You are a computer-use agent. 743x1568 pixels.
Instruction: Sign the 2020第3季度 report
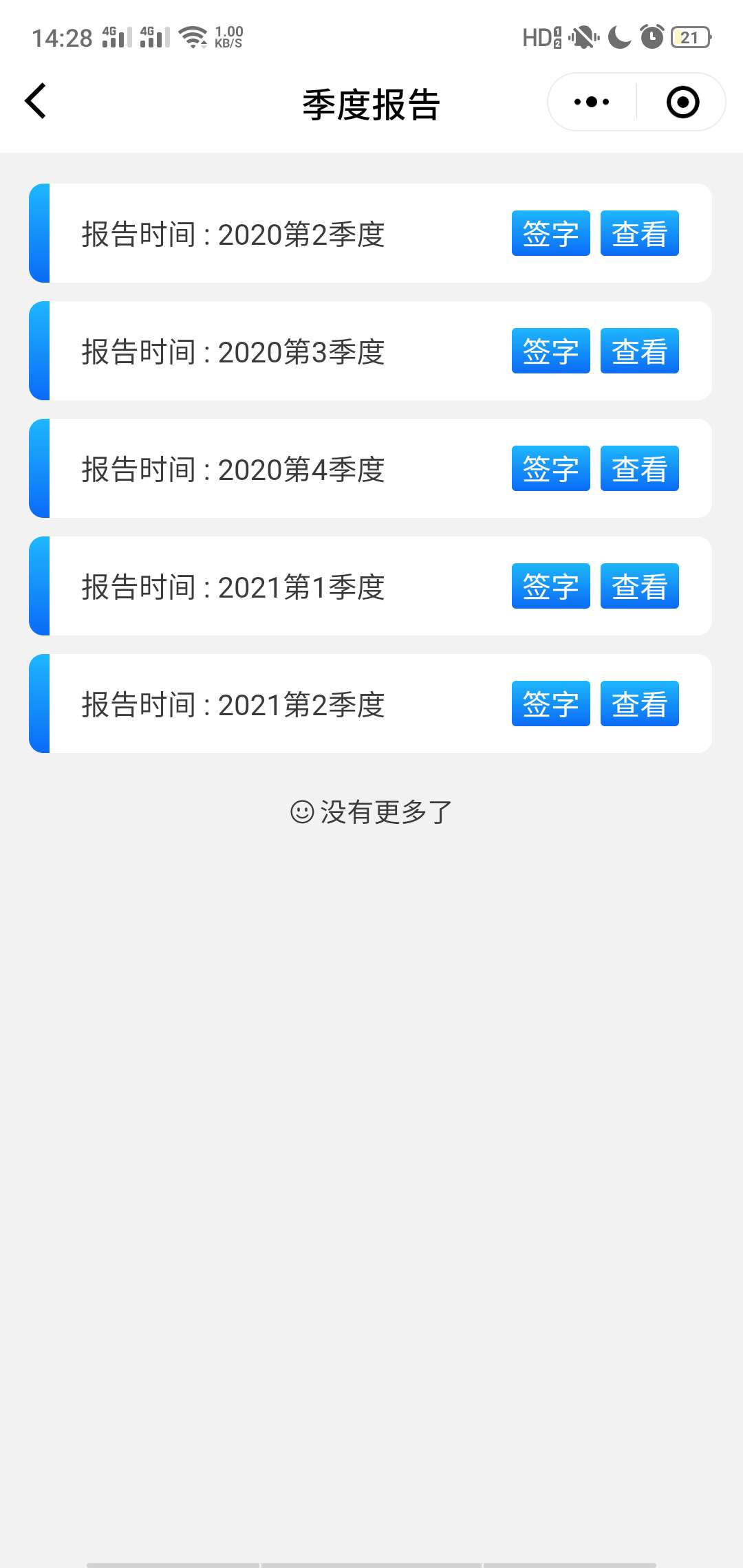[550, 351]
